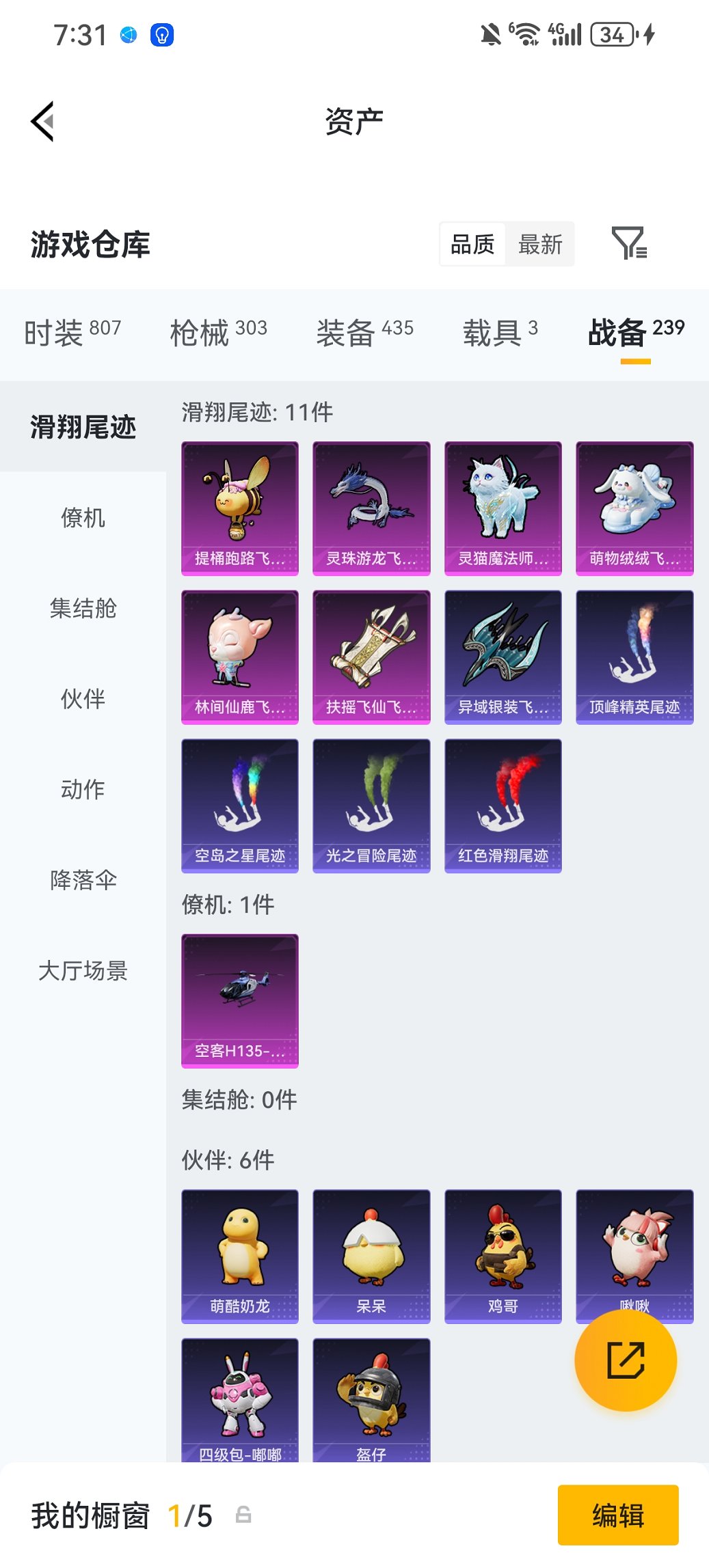Switch to the 枪械 tab
Screen dimensions: 709x1568
click(x=218, y=333)
